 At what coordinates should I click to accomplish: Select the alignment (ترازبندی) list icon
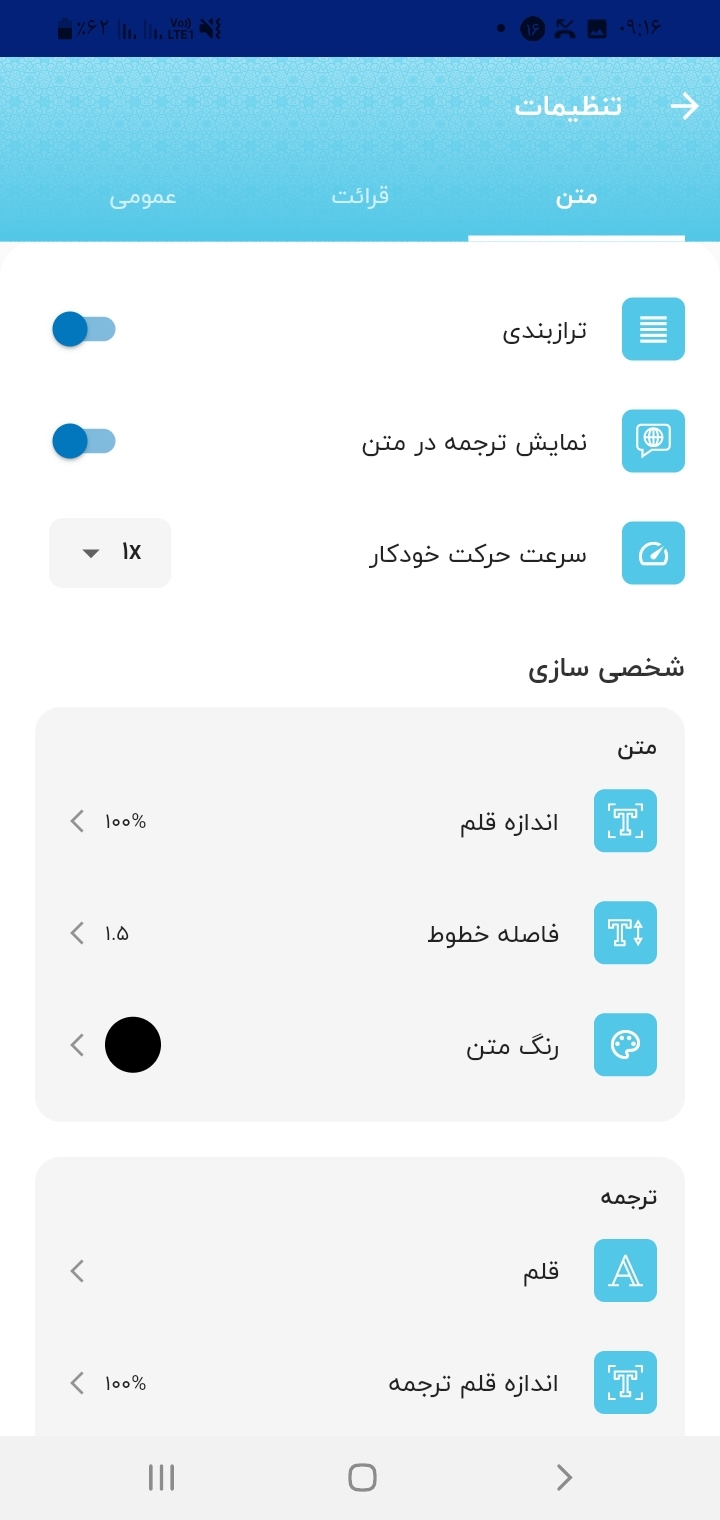pos(652,329)
